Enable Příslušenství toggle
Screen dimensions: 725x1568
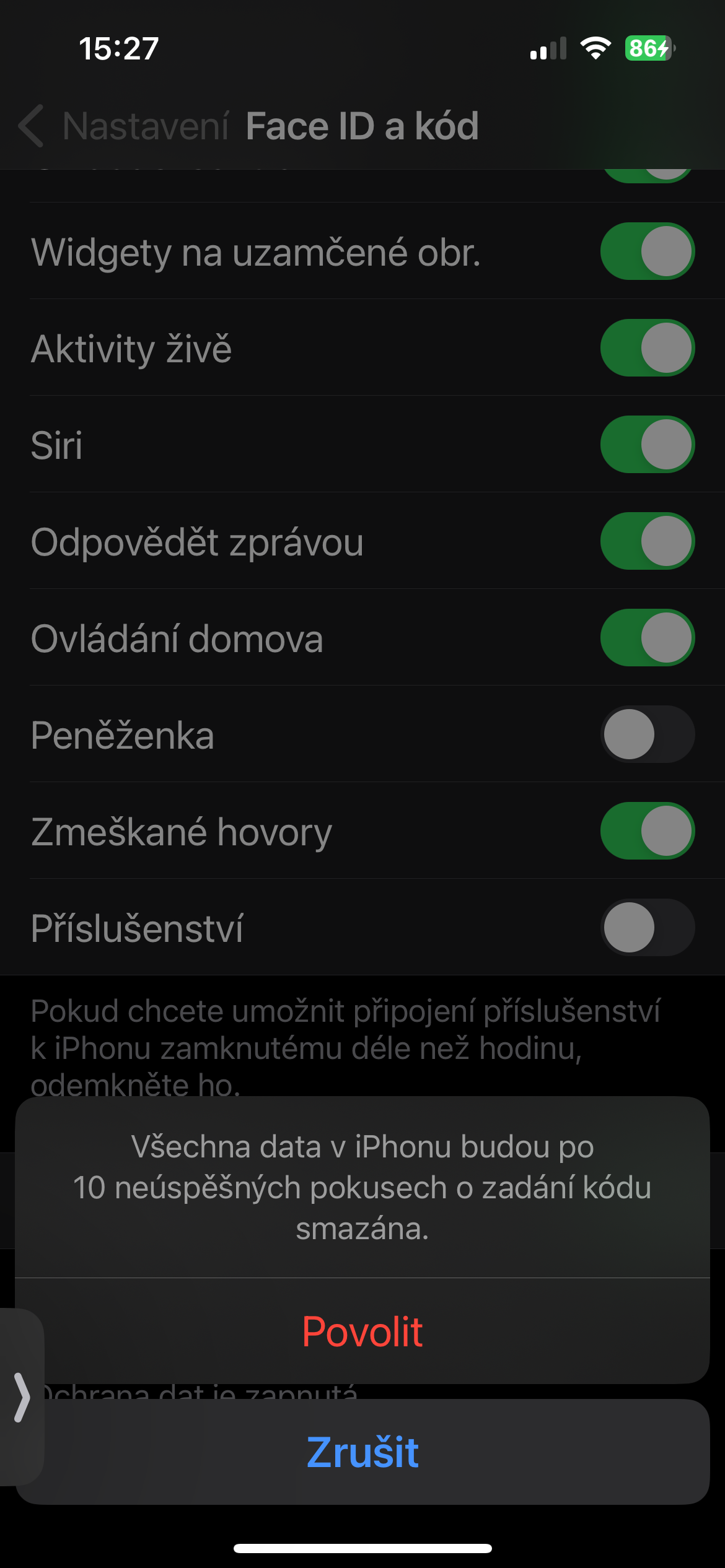tap(647, 928)
